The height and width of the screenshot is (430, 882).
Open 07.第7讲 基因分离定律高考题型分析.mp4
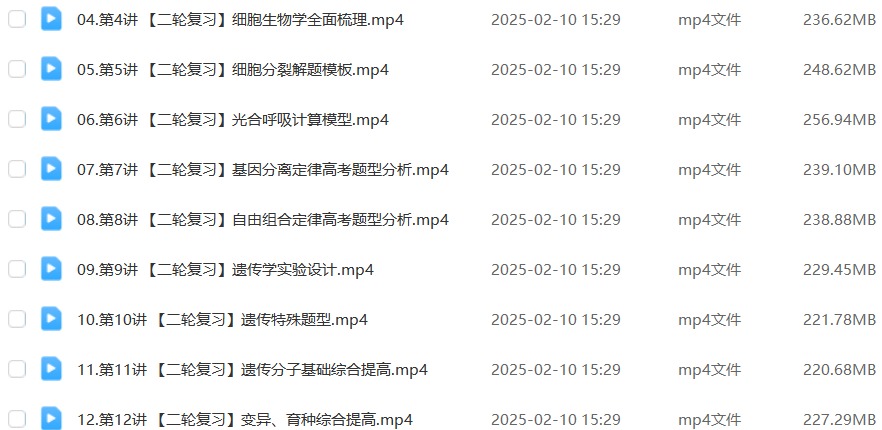(262, 169)
